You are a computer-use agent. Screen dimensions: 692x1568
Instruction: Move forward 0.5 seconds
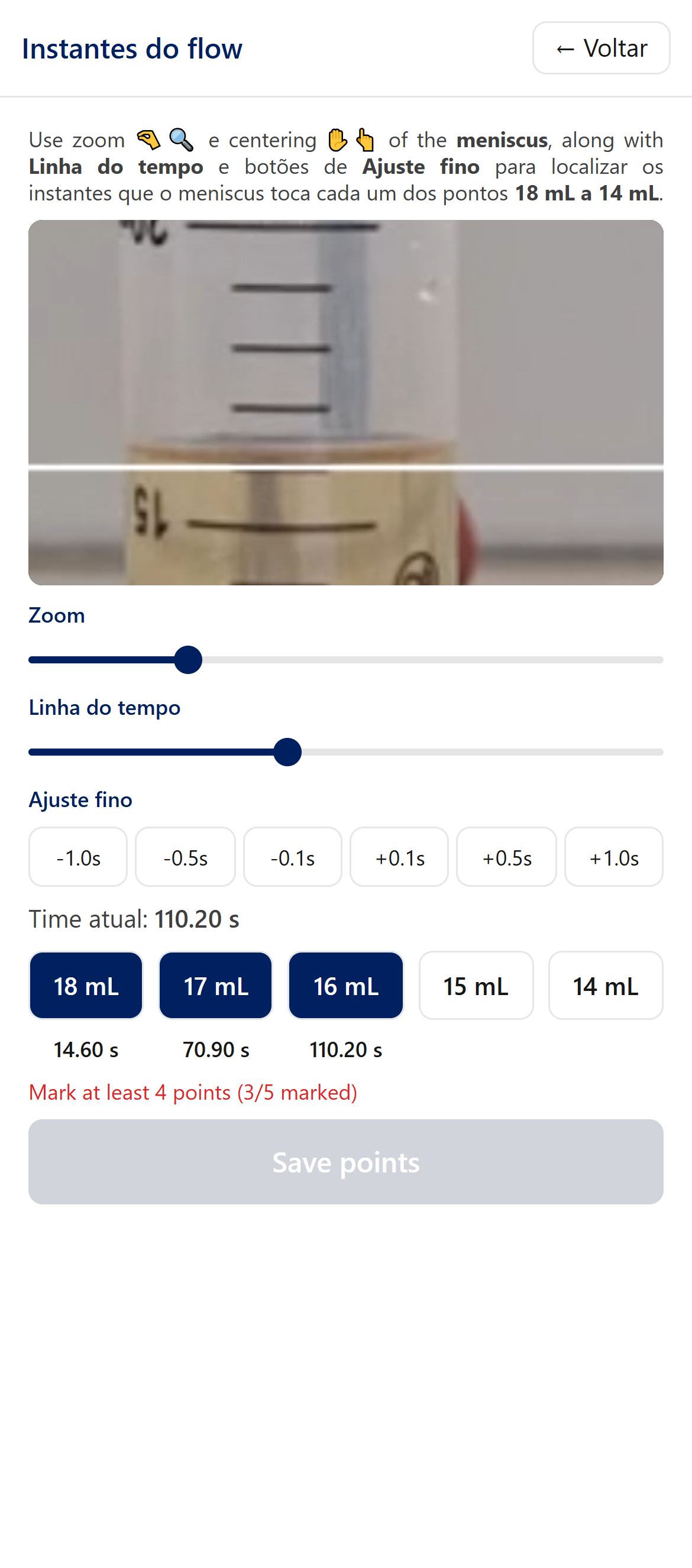pyautogui.click(x=506, y=857)
